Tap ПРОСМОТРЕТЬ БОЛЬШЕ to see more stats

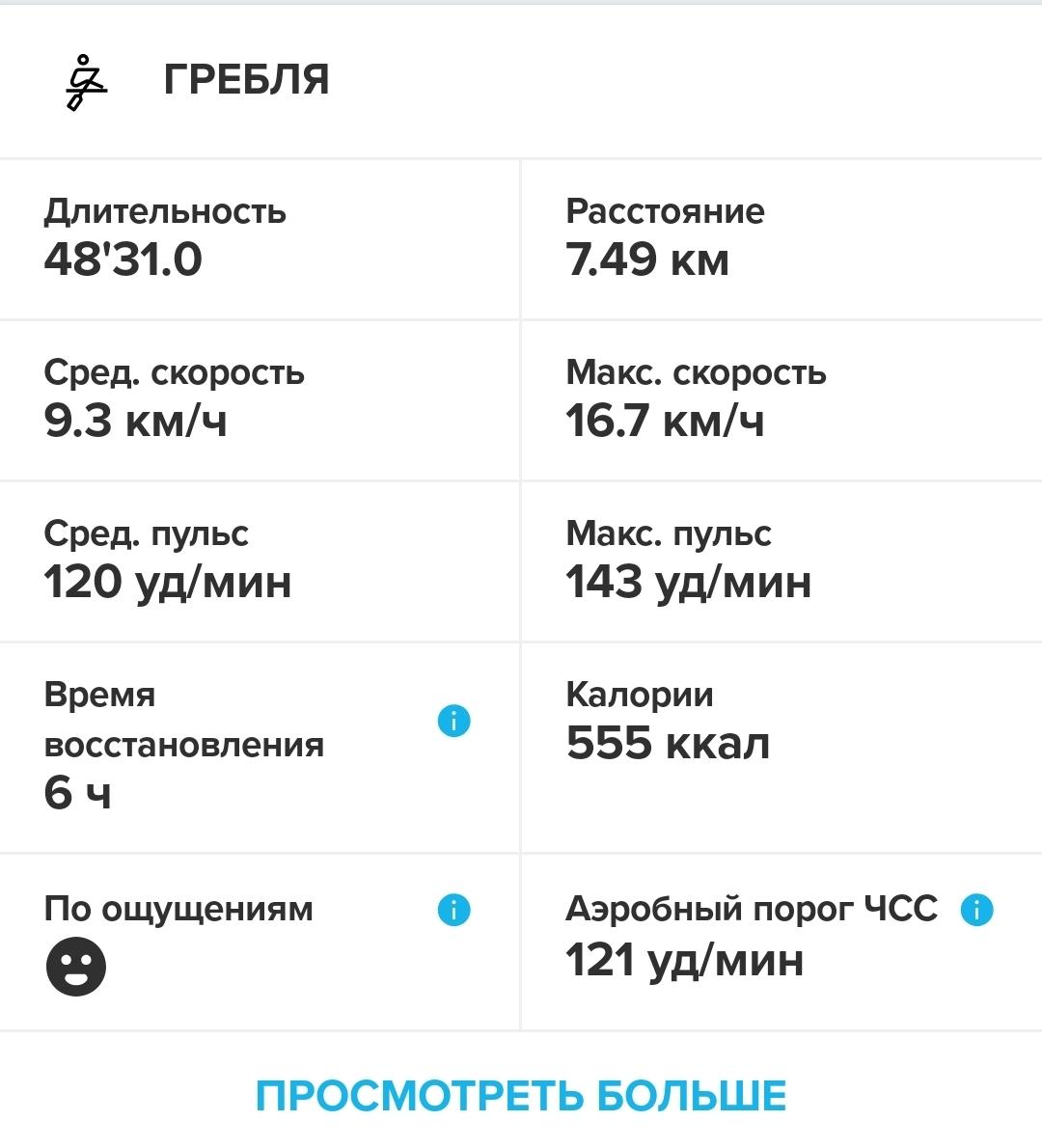(521, 1096)
